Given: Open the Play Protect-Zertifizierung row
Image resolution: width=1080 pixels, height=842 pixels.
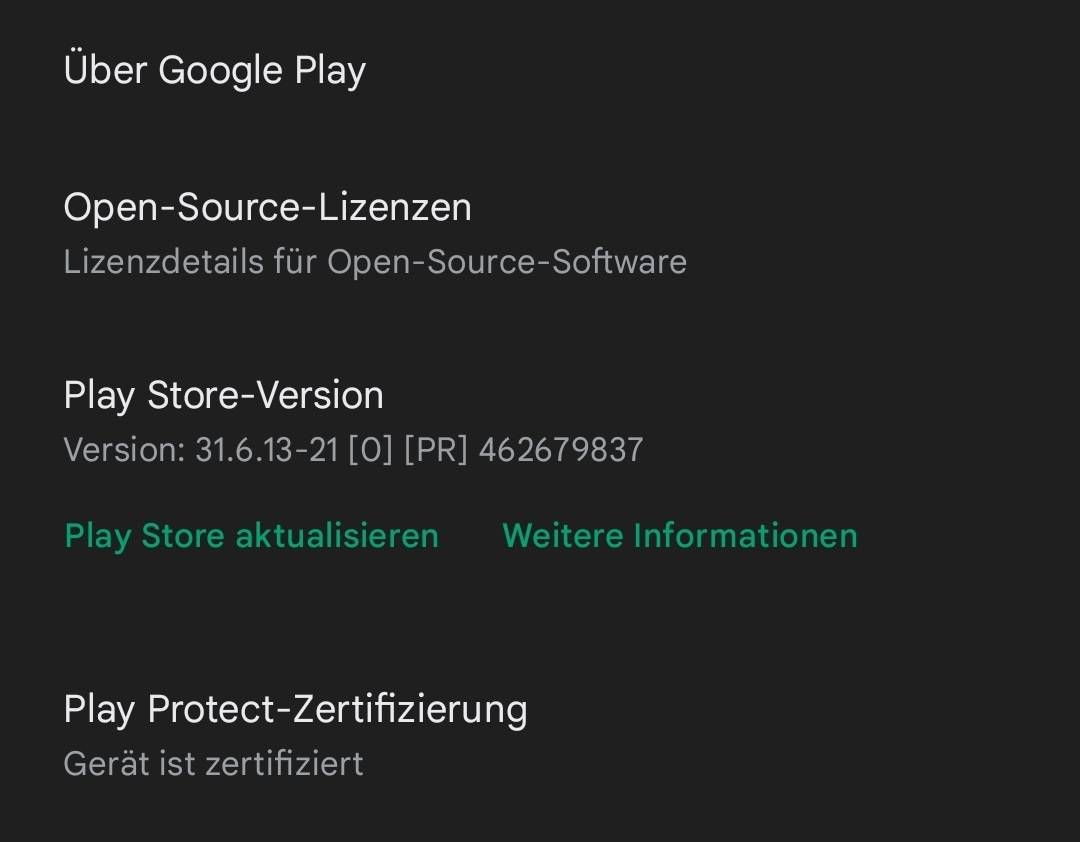Looking at the screenshot, I should pos(295,734).
